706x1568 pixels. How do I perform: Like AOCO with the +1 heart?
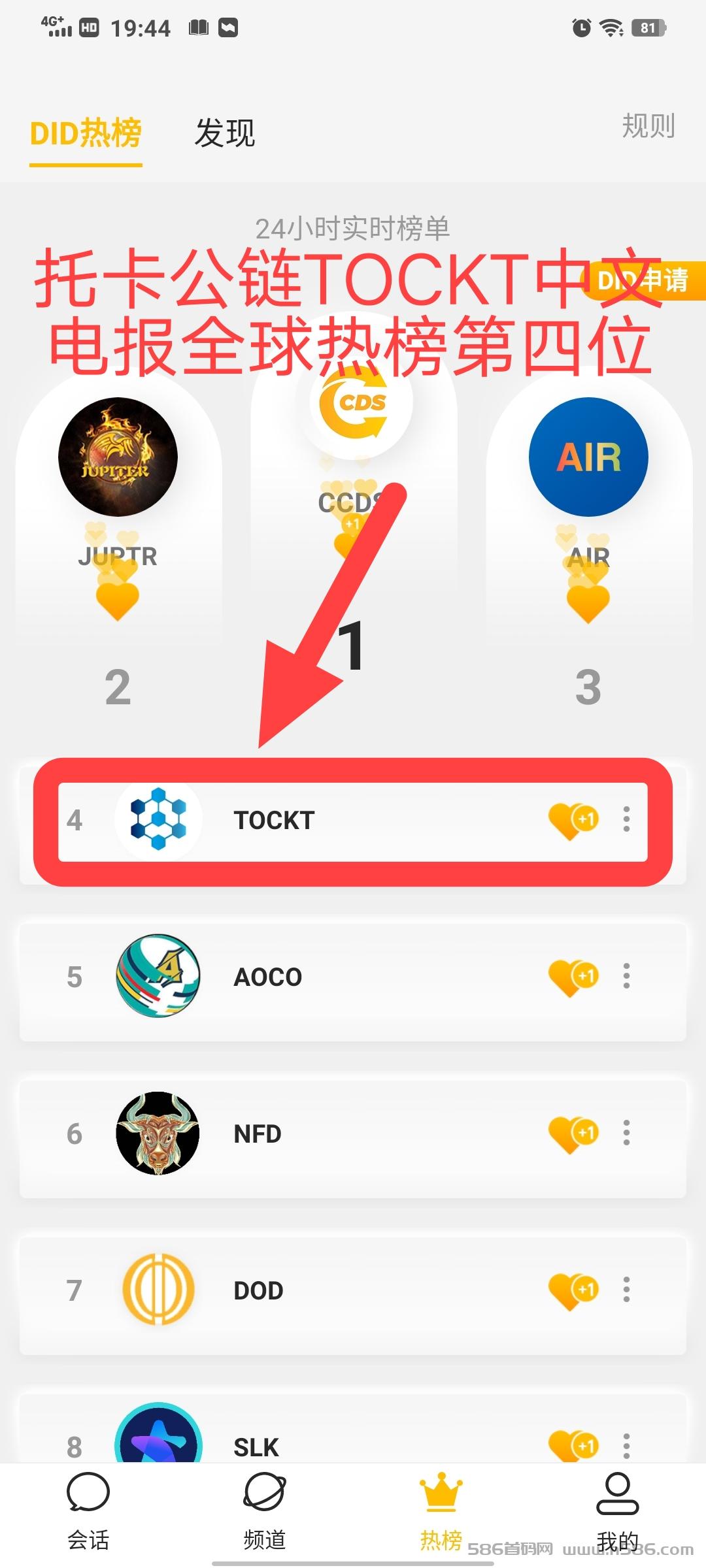pos(573,977)
